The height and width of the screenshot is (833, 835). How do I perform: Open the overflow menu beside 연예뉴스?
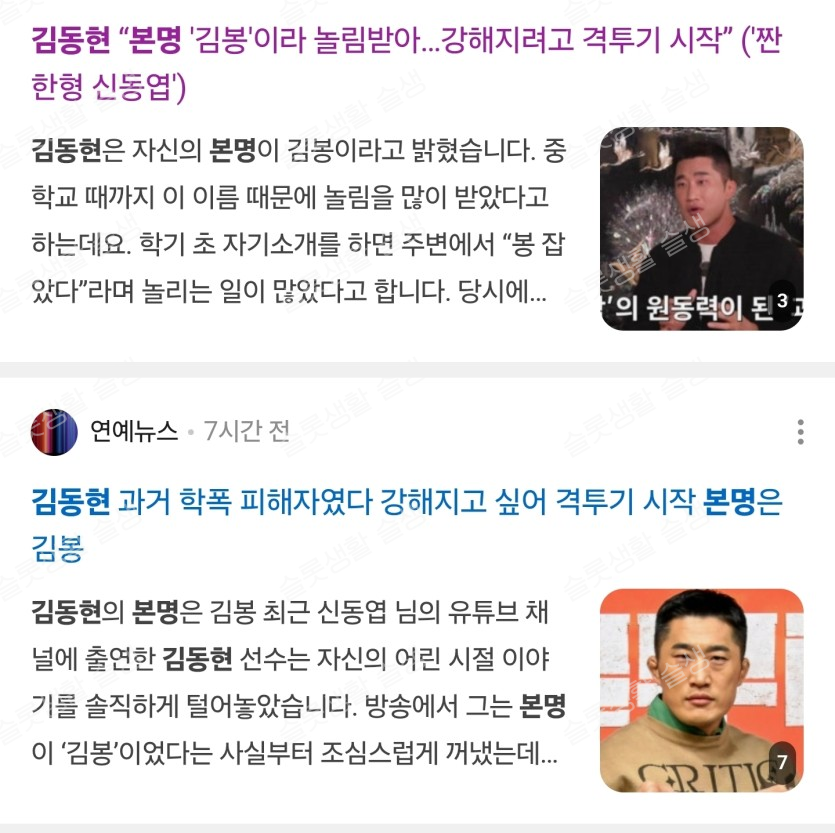[800, 432]
